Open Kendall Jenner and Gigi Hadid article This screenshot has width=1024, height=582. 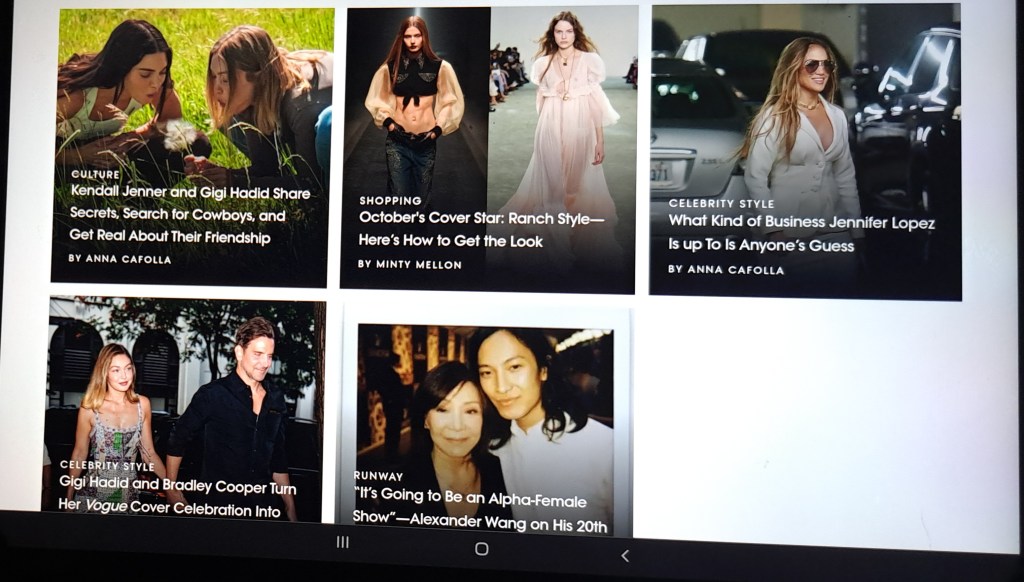190,214
